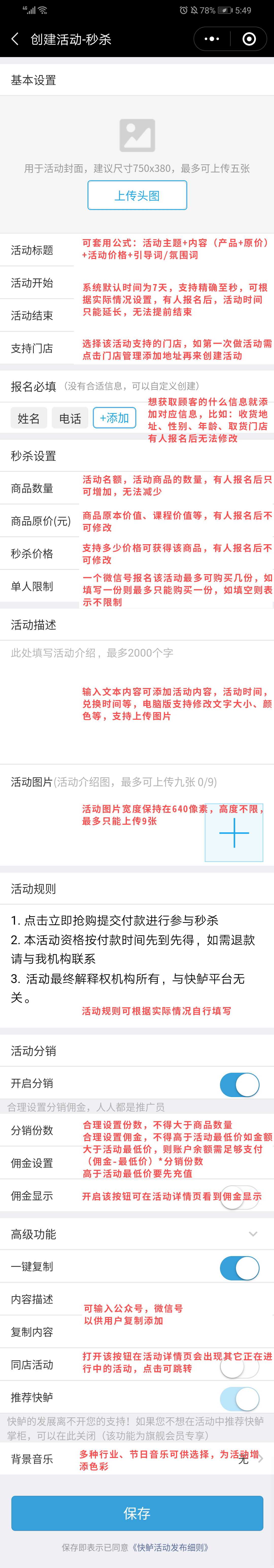Tap +添加 to add a required signup field
The height and width of the screenshot is (1568, 274).
(x=114, y=418)
